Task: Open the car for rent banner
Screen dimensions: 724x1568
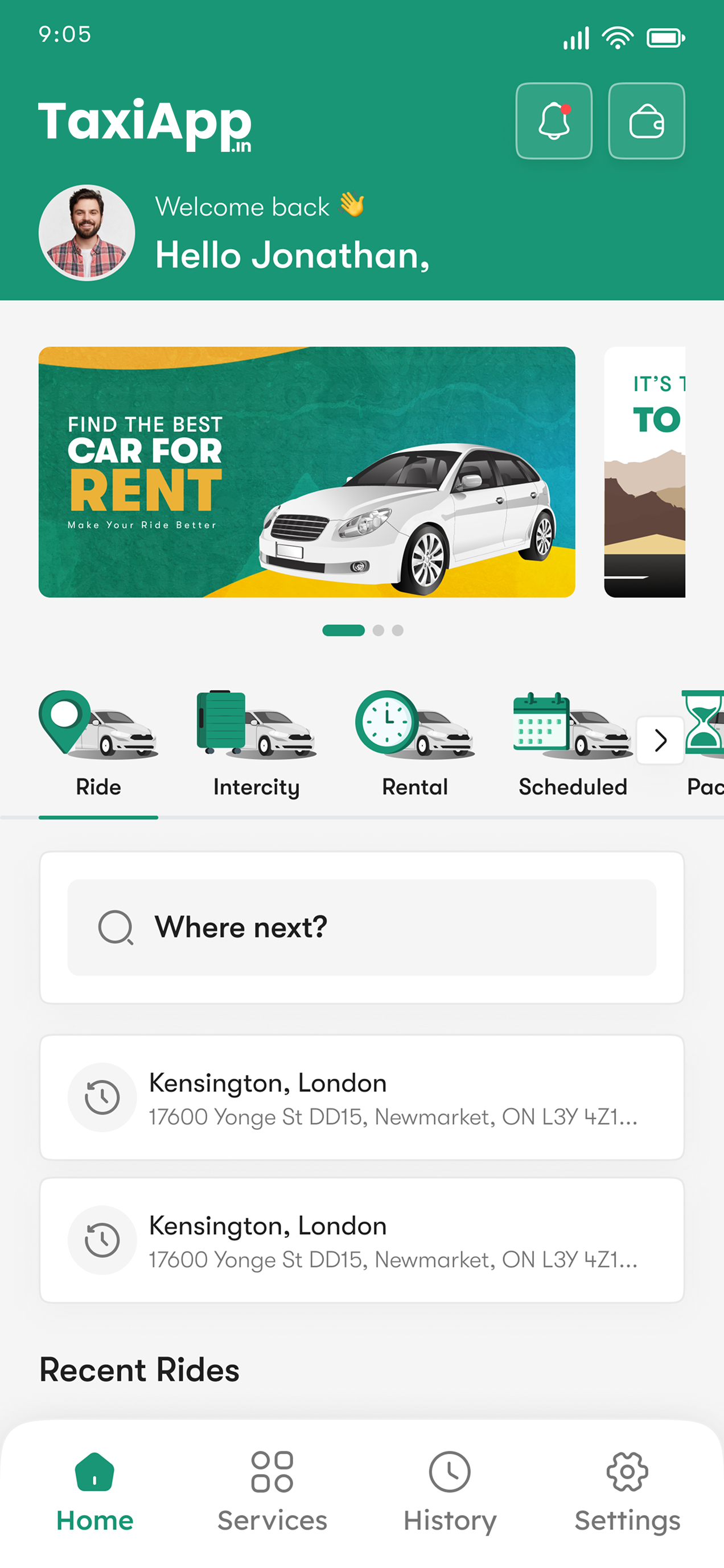Action: coord(306,472)
